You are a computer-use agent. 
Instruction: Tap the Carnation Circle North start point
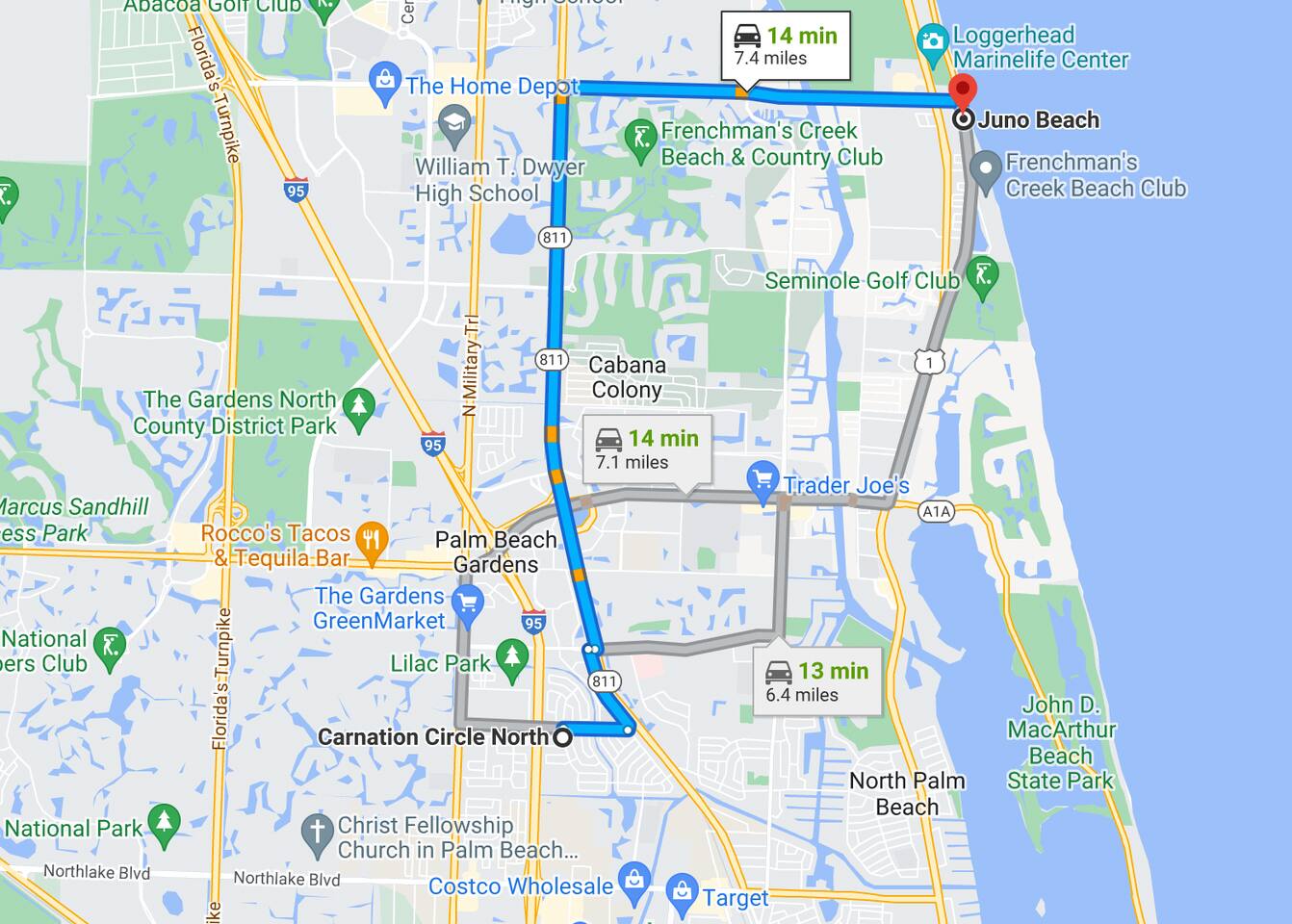pyautogui.click(x=562, y=738)
